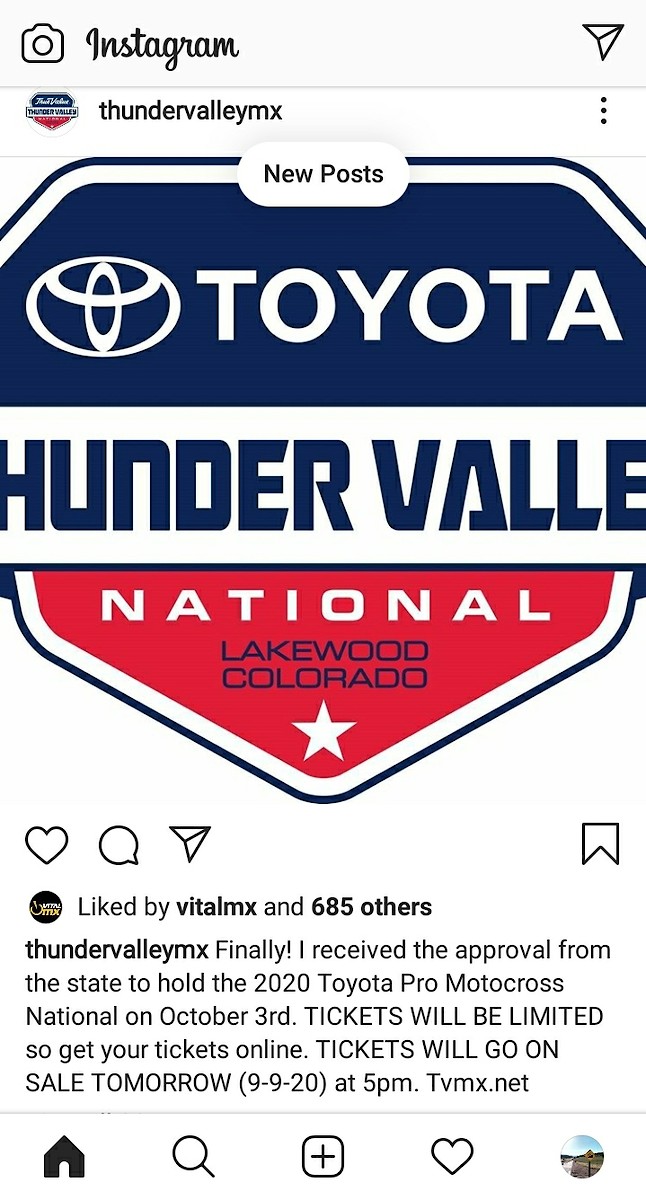The image size is (646, 1200).
Task: Open thundervalleymx profile picture
Action: coord(51,112)
